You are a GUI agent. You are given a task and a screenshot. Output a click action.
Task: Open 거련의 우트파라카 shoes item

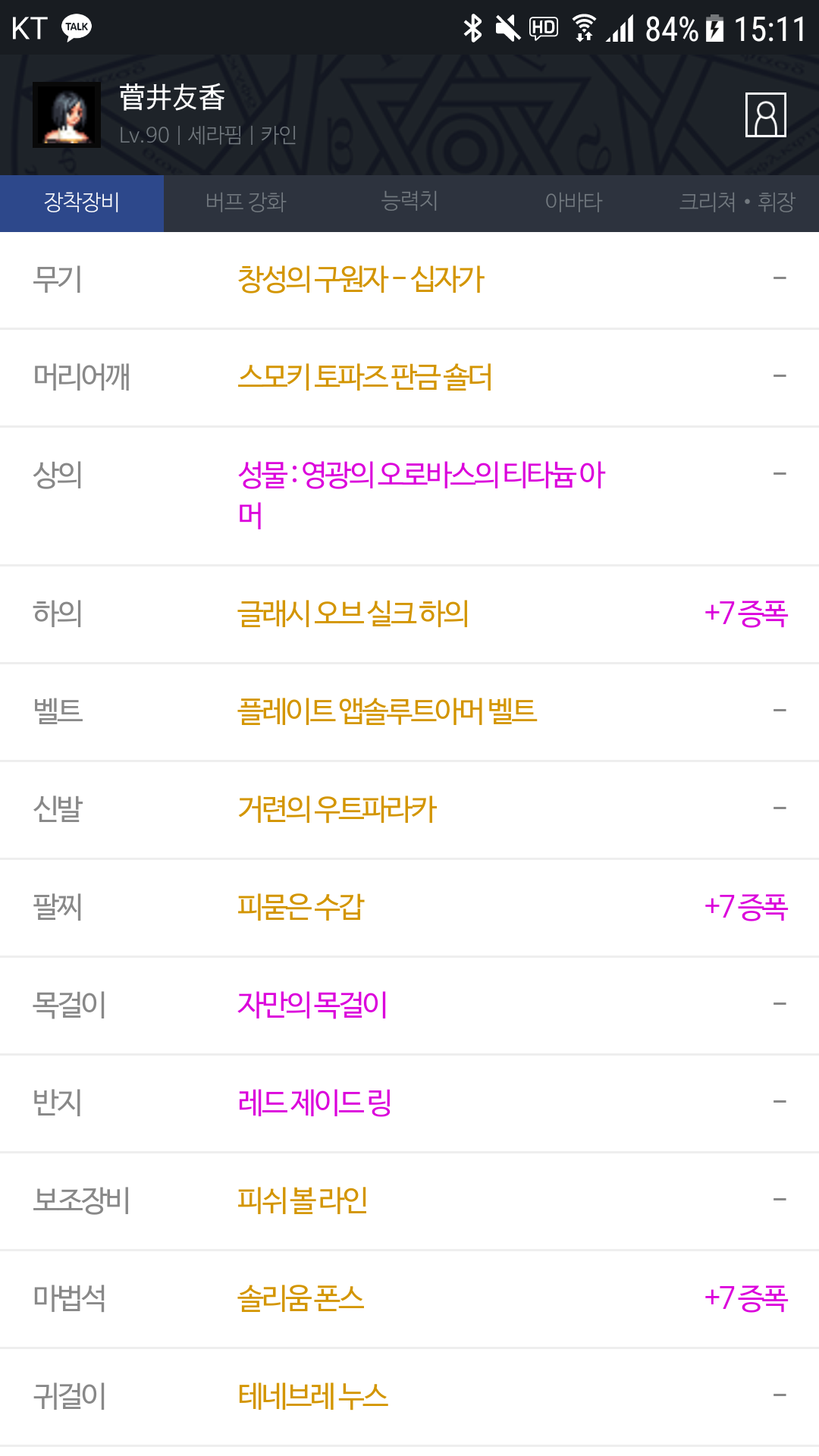click(x=337, y=809)
